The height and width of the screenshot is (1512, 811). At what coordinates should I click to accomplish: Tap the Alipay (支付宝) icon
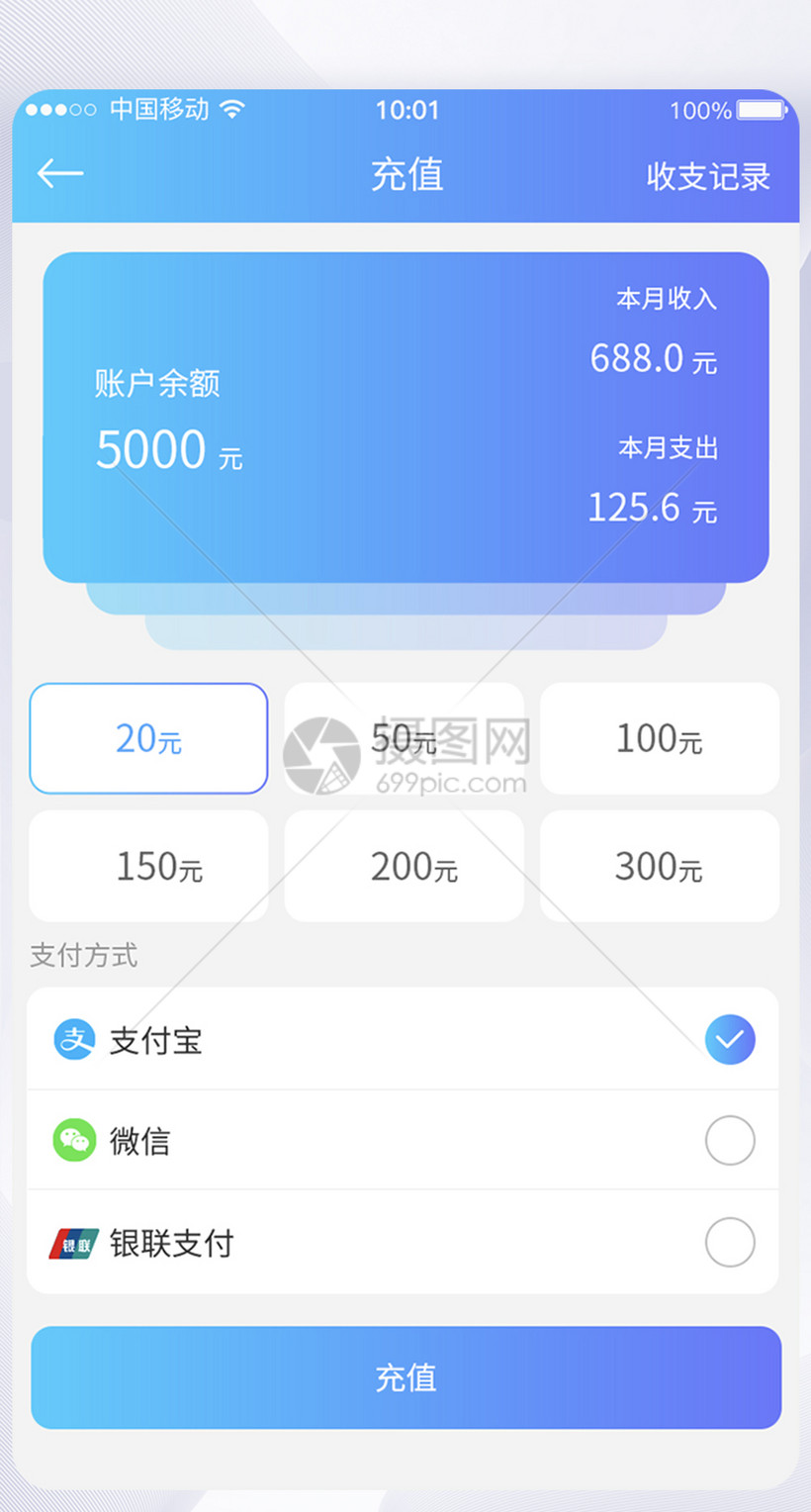click(73, 1039)
